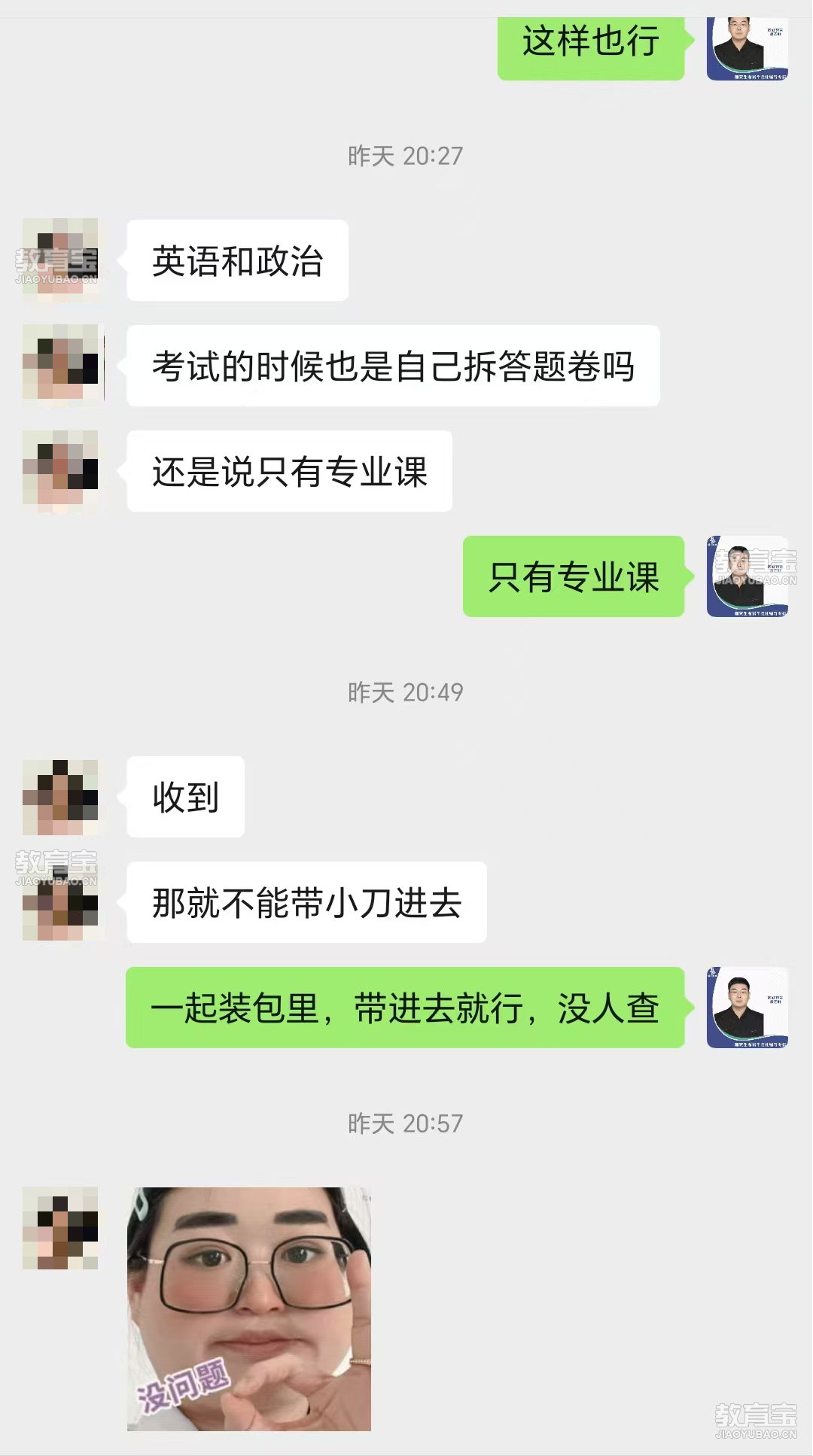Open the "没问题" sticker image

click(249, 1308)
